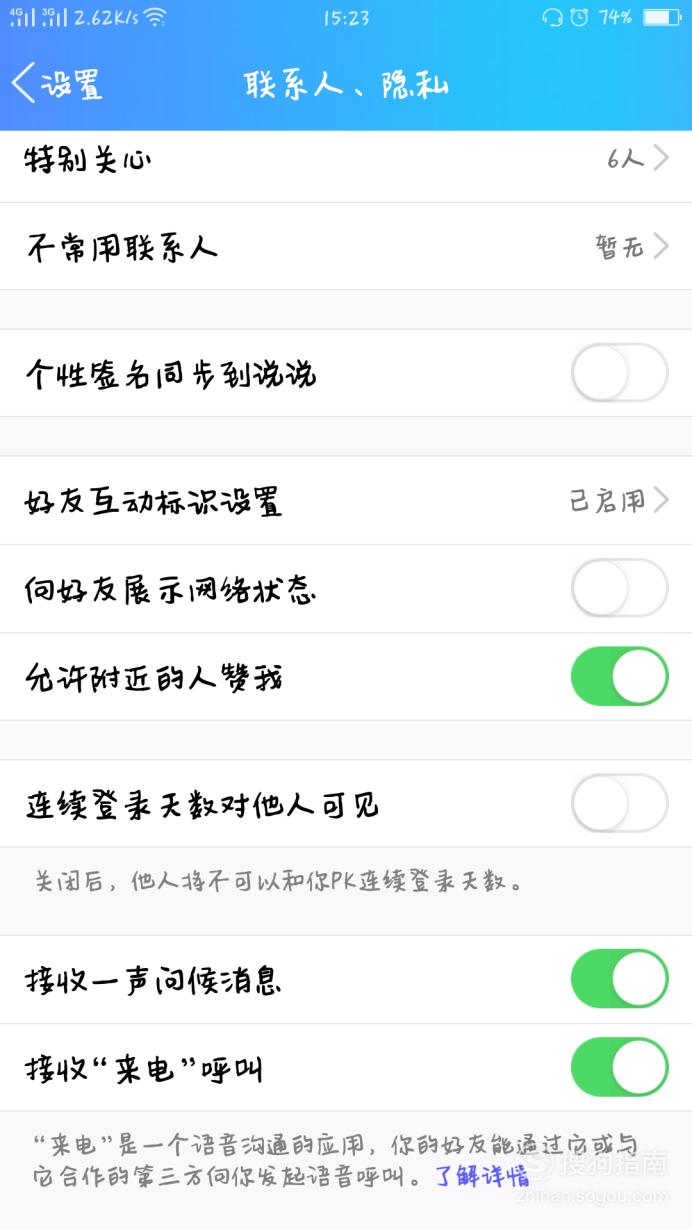Disable 允许附近的人赞我
Viewport: 692px width, 1230px height.
619,676
